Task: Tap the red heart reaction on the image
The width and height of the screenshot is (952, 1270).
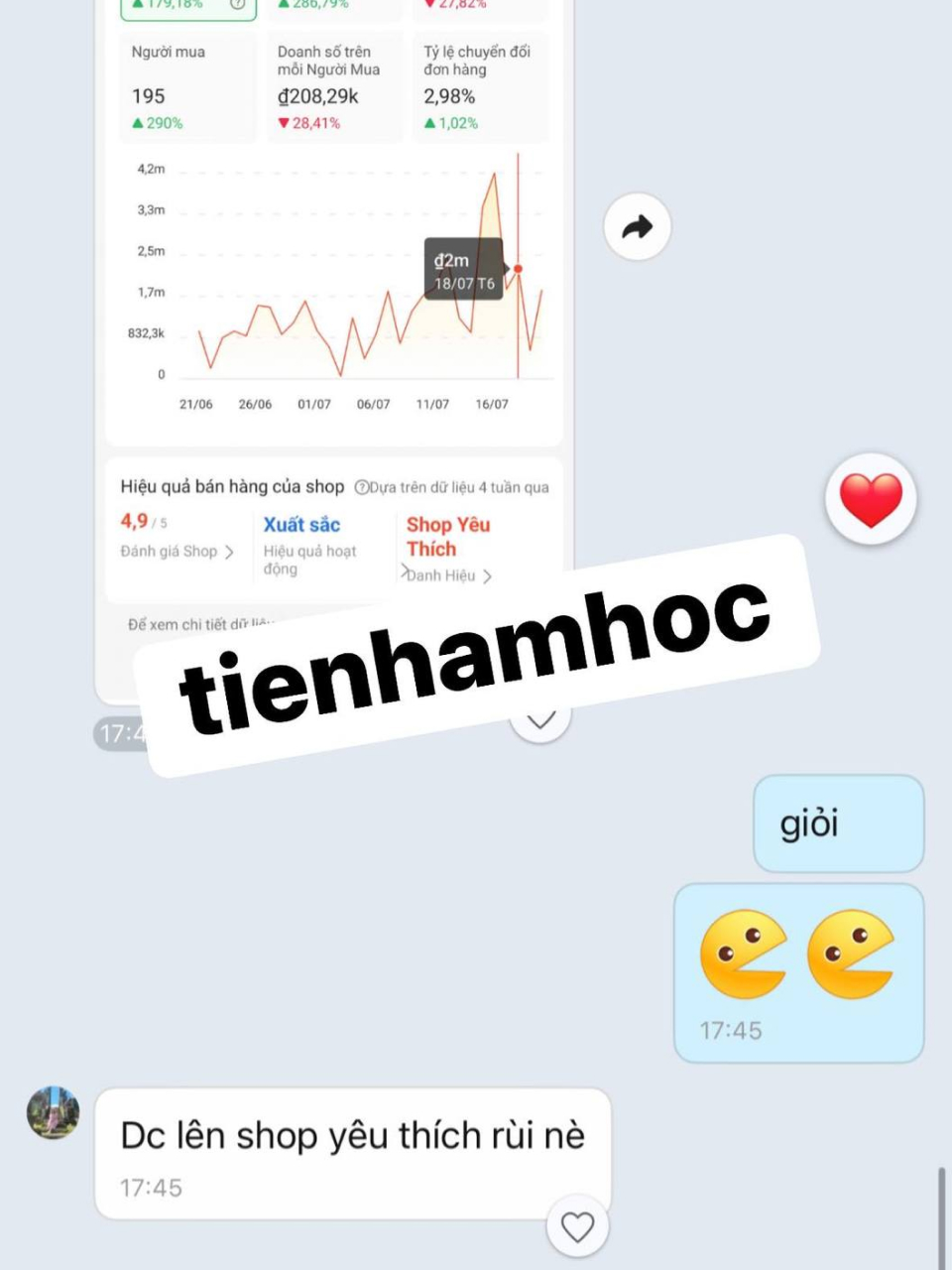Action: 871,499
